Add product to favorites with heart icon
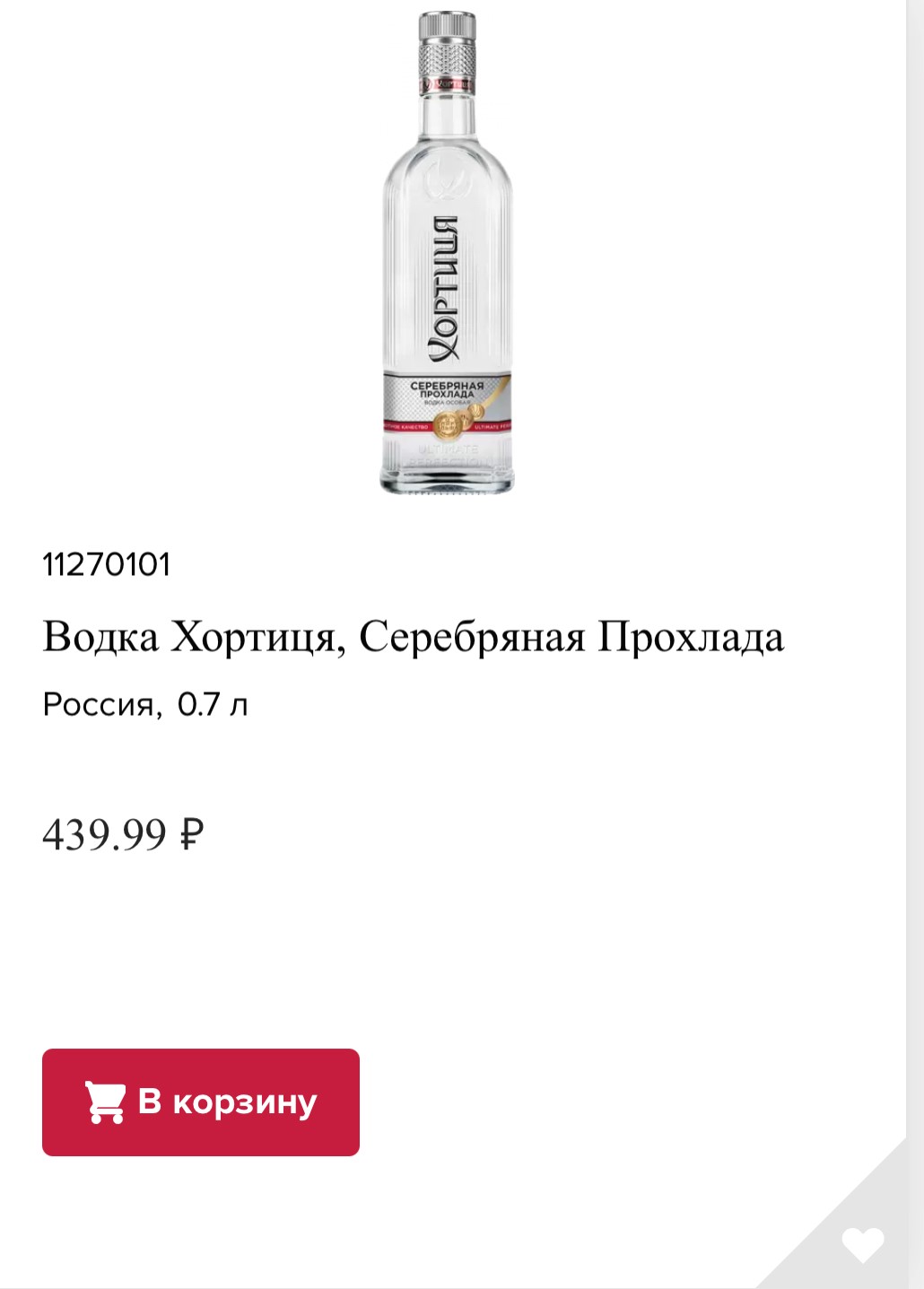Screen dimensions: 924x1289 [x=863, y=1243]
